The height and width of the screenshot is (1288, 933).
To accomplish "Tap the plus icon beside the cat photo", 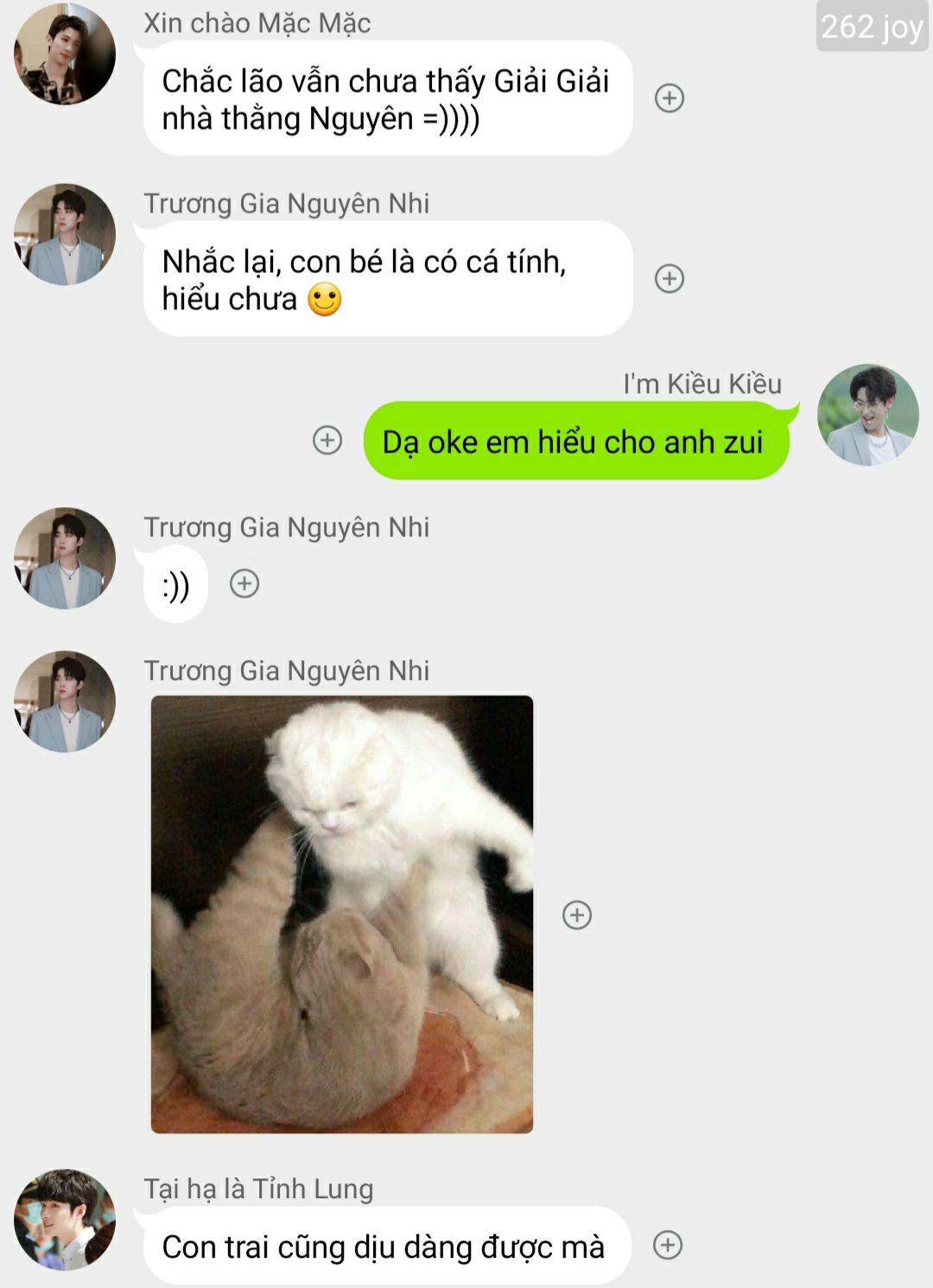I will 577,915.
